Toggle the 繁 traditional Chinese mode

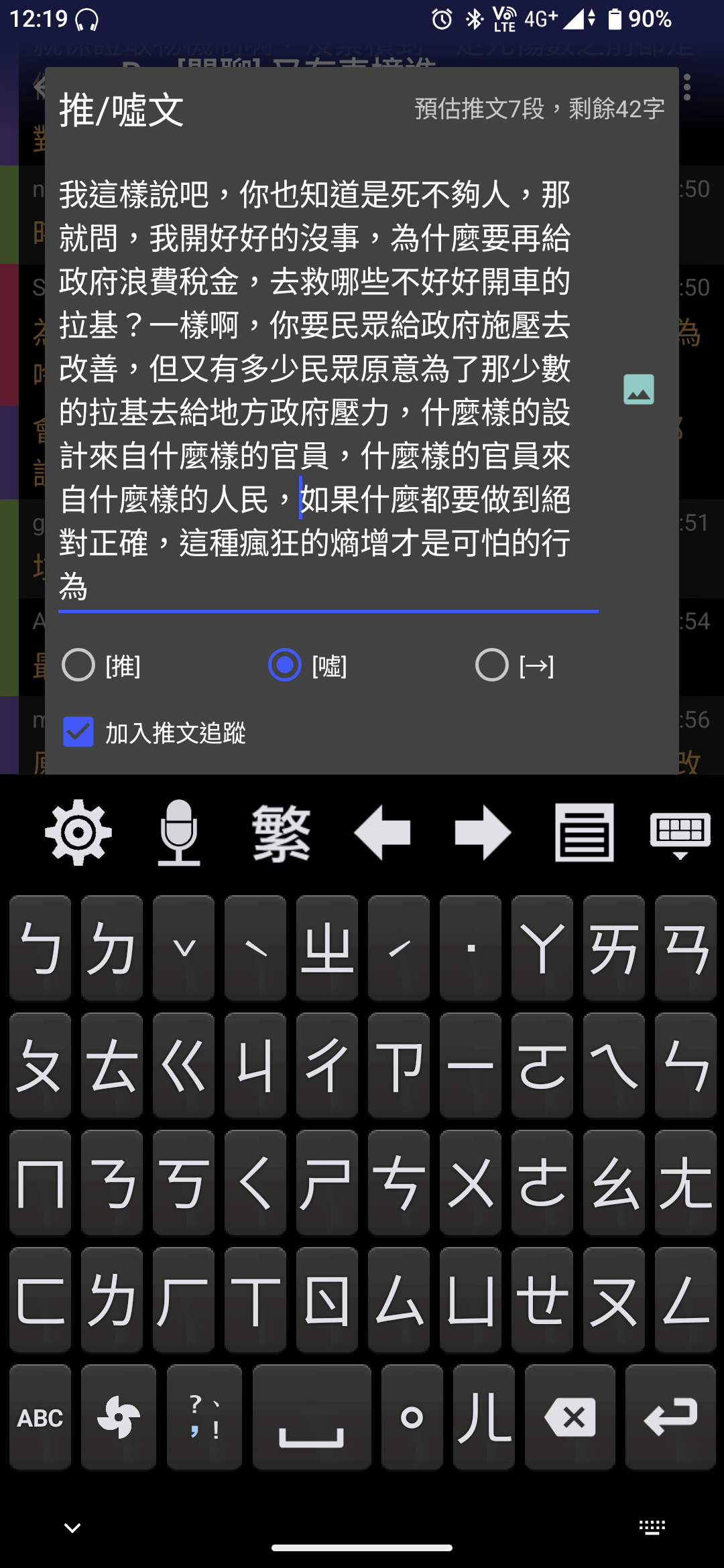click(281, 833)
